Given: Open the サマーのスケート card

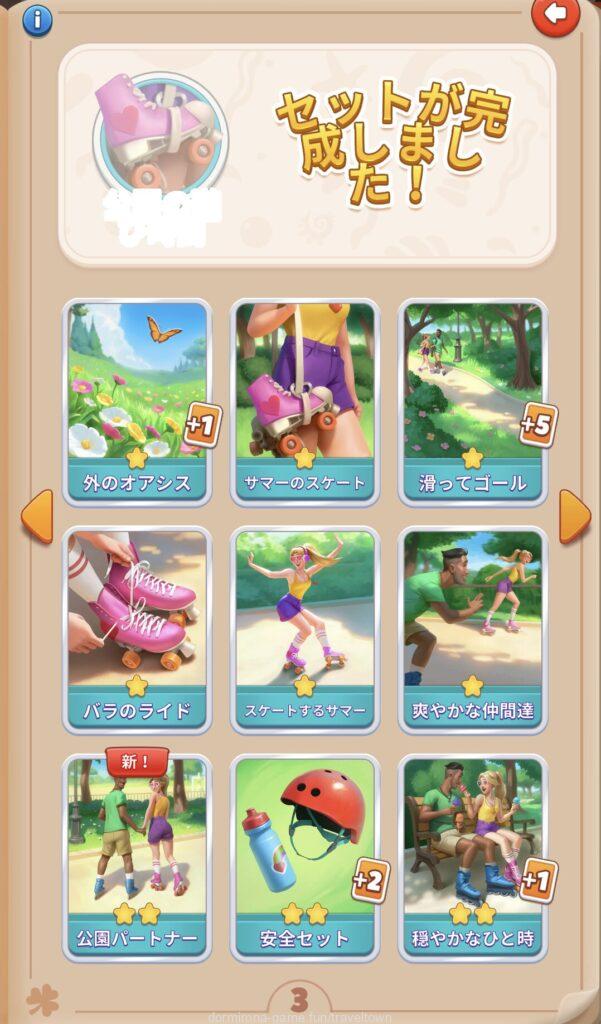Looking at the screenshot, I should (x=305, y=400).
